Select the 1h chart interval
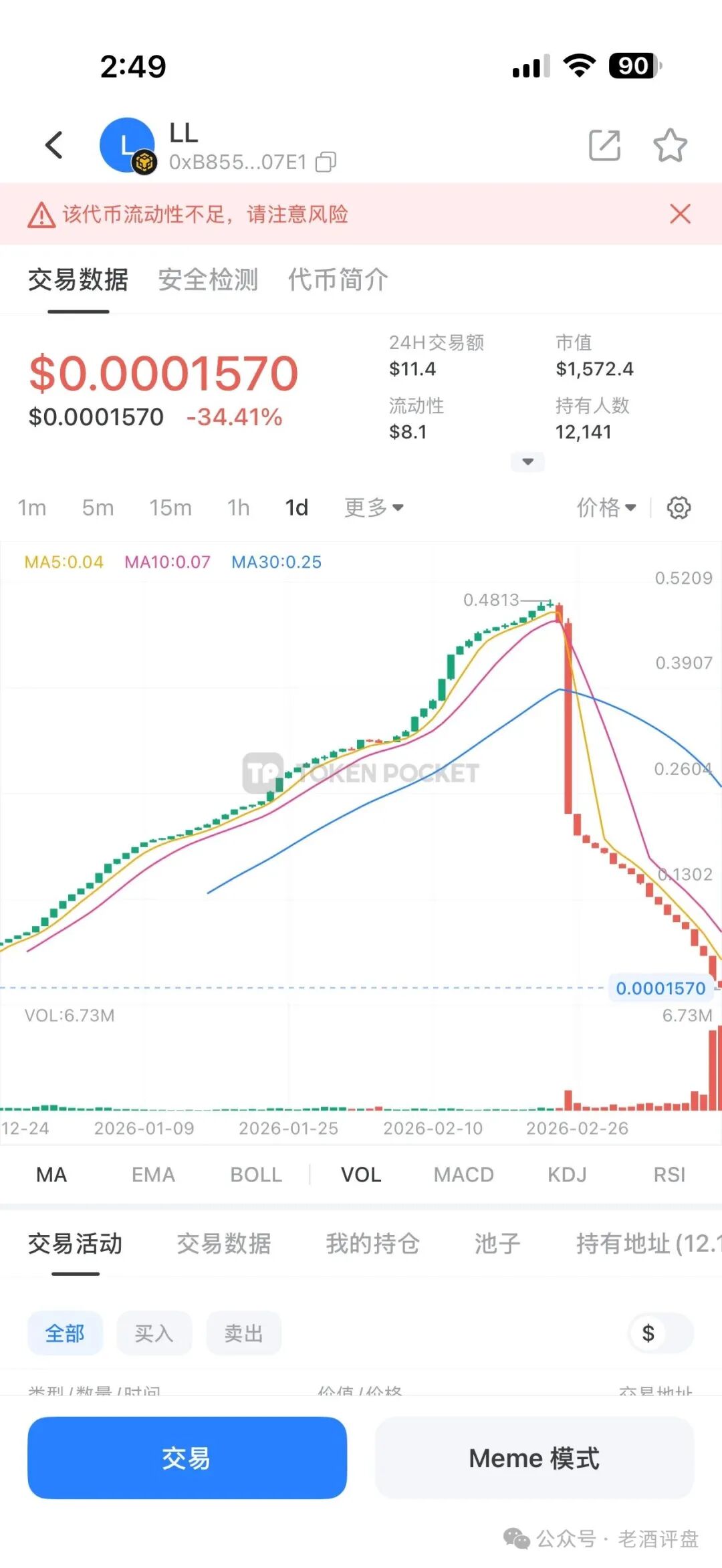722x1568 pixels. [238, 508]
